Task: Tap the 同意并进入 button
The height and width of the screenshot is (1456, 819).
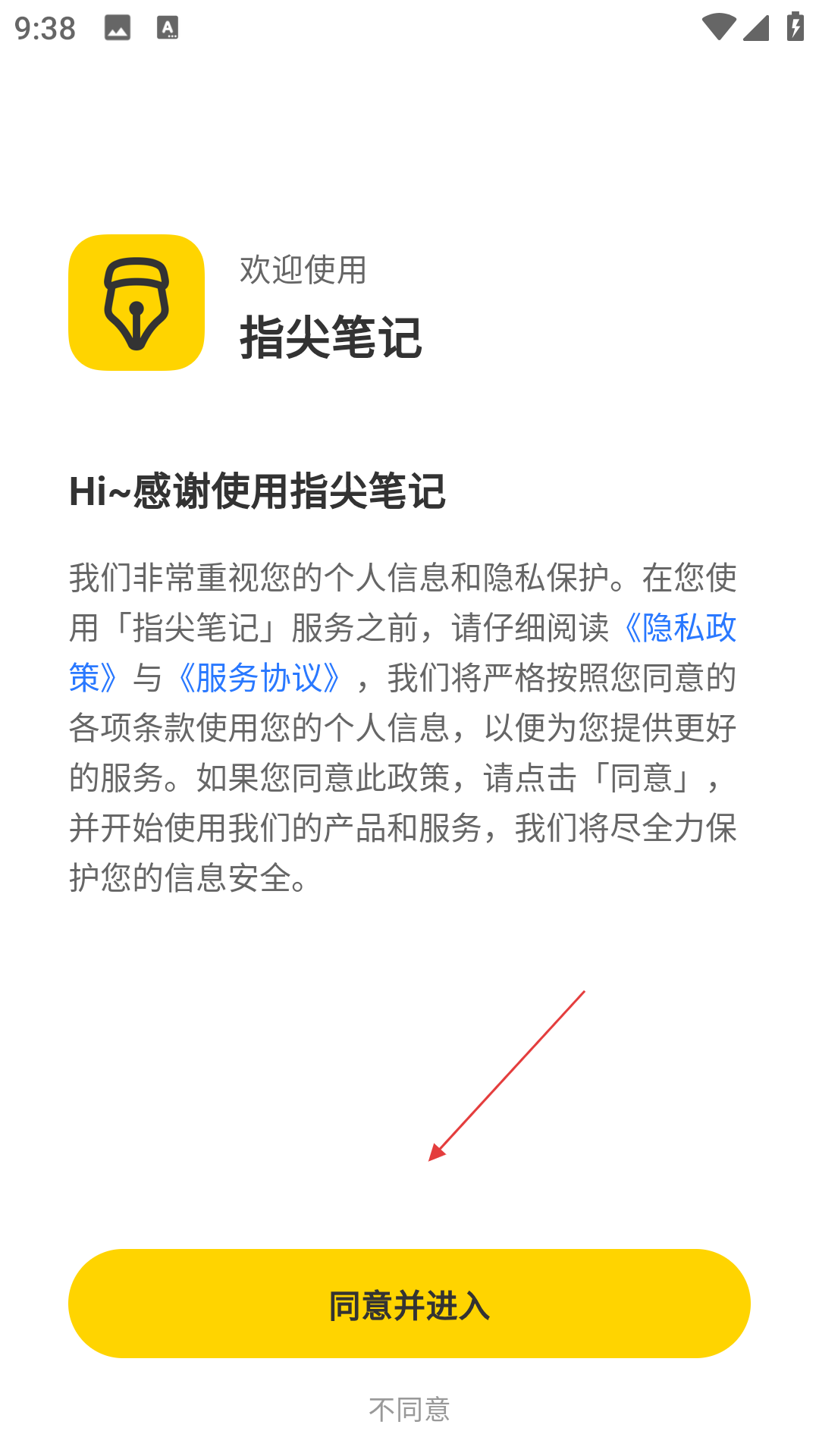Action: 409,1304
